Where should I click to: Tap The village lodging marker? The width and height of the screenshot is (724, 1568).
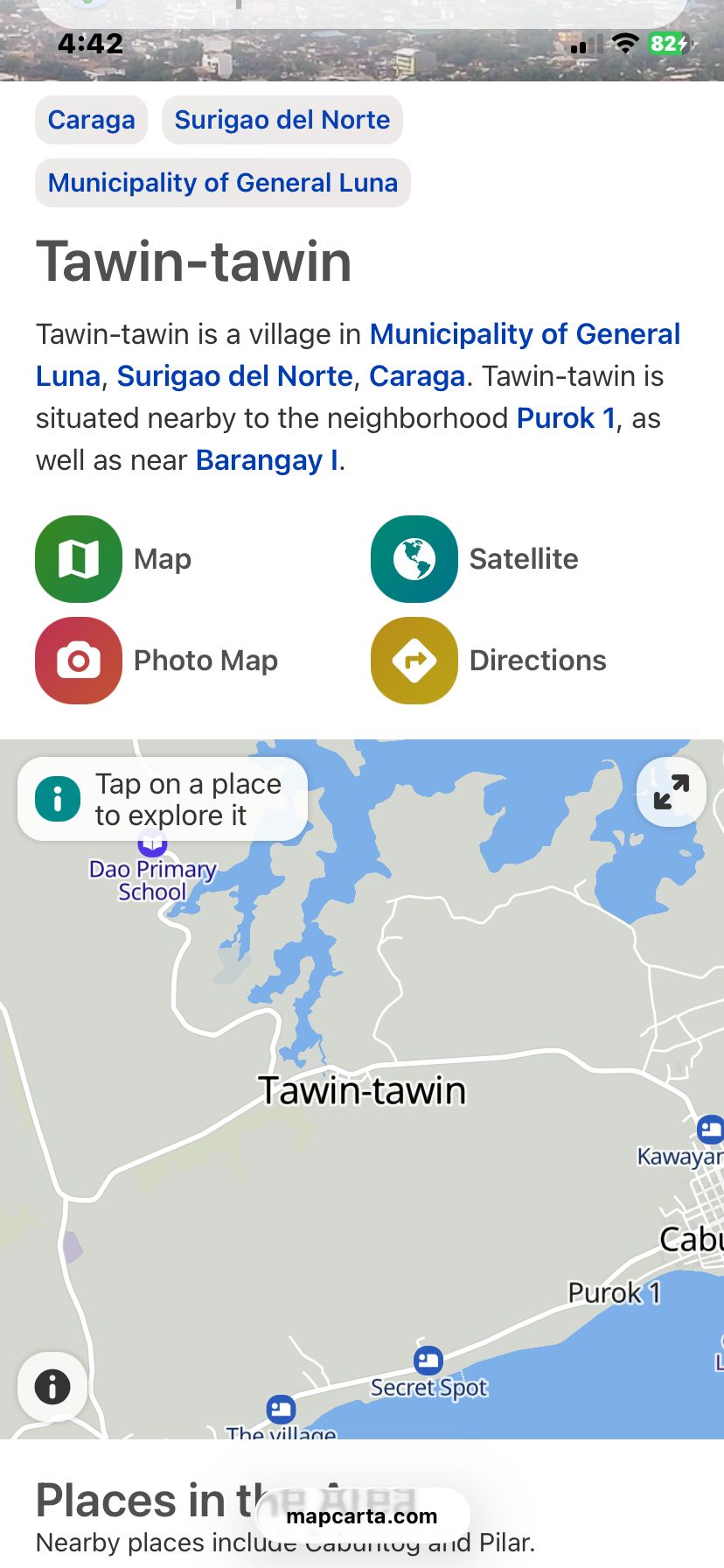[281, 1410]
